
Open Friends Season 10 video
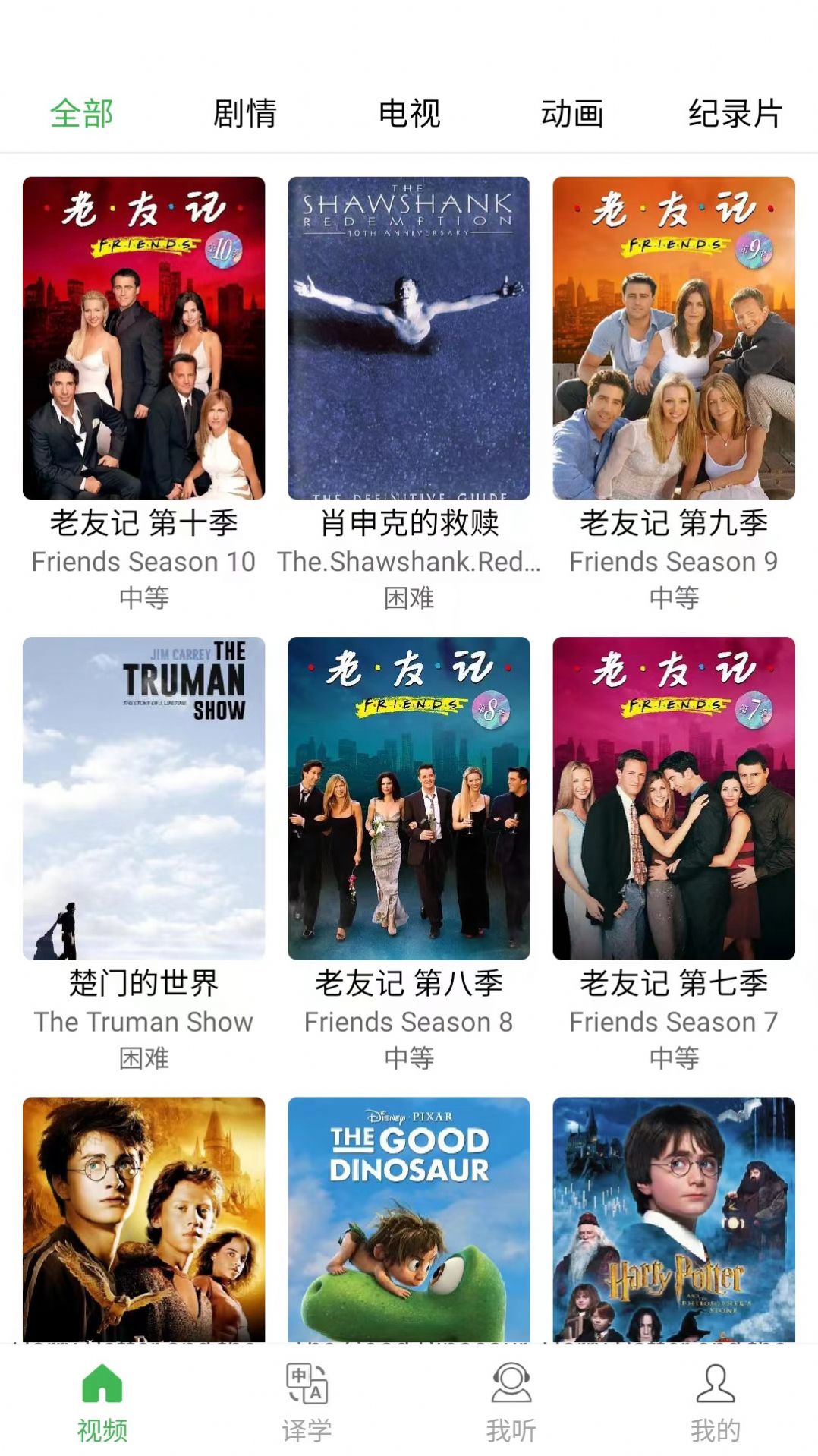(144, 339)
